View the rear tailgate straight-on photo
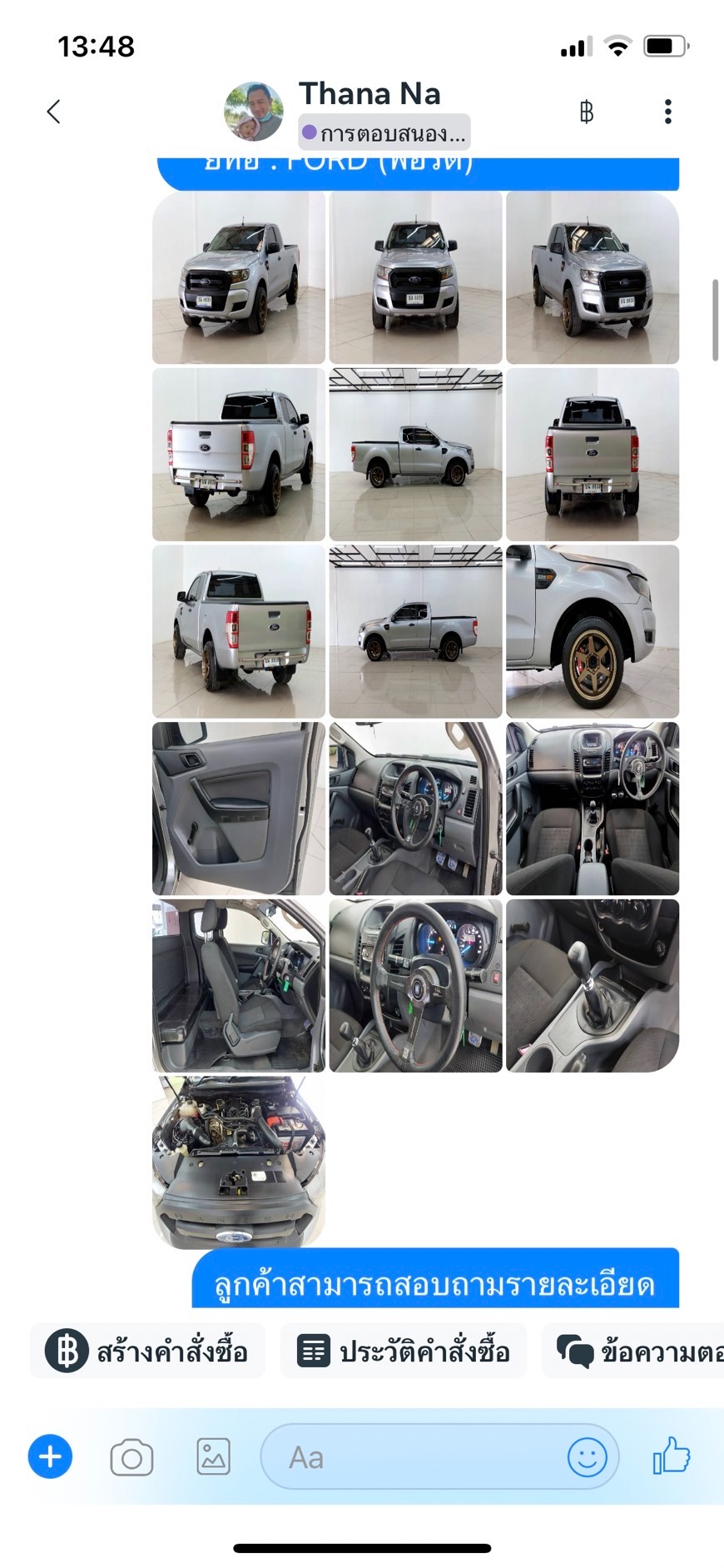724x1568 pixels. coord(593,455)
